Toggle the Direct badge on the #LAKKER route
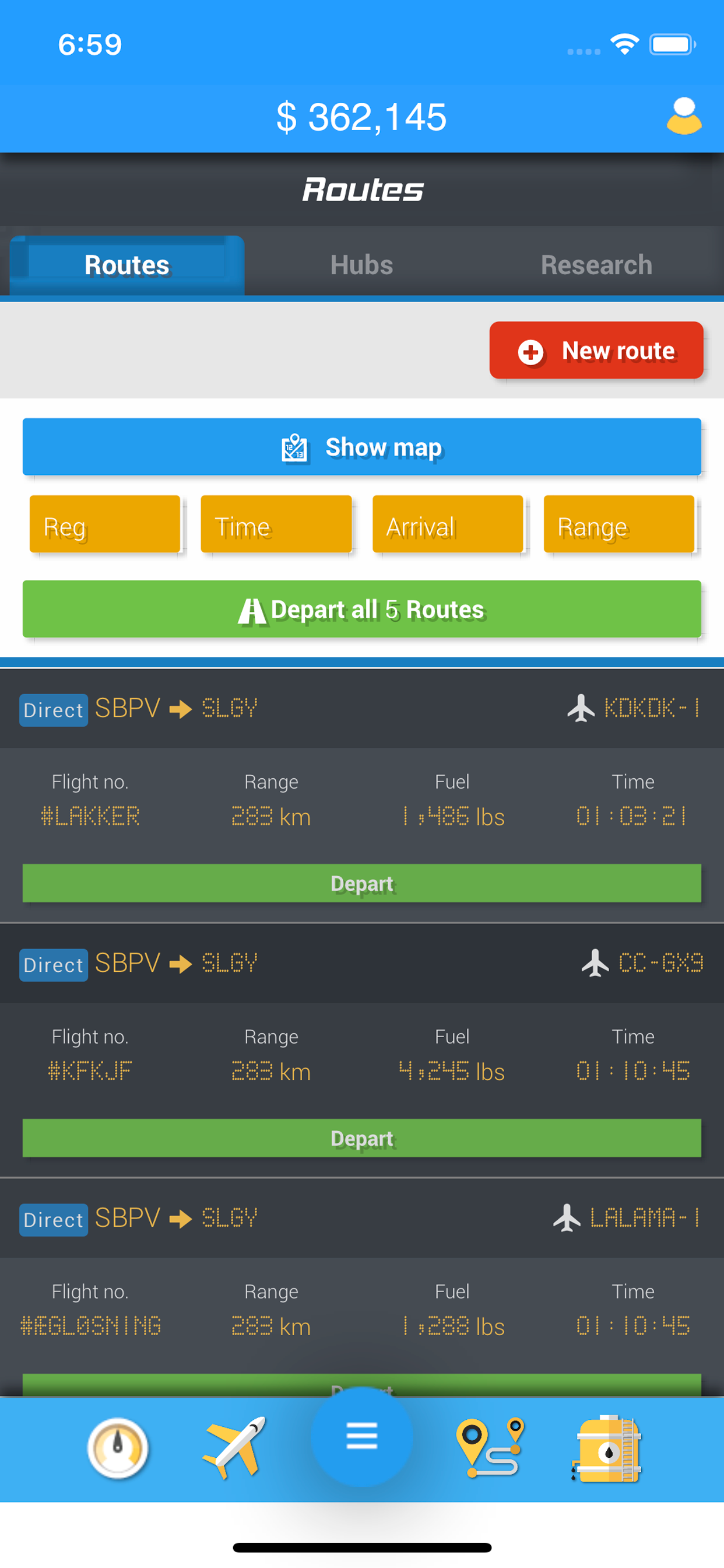 [53, 710]
